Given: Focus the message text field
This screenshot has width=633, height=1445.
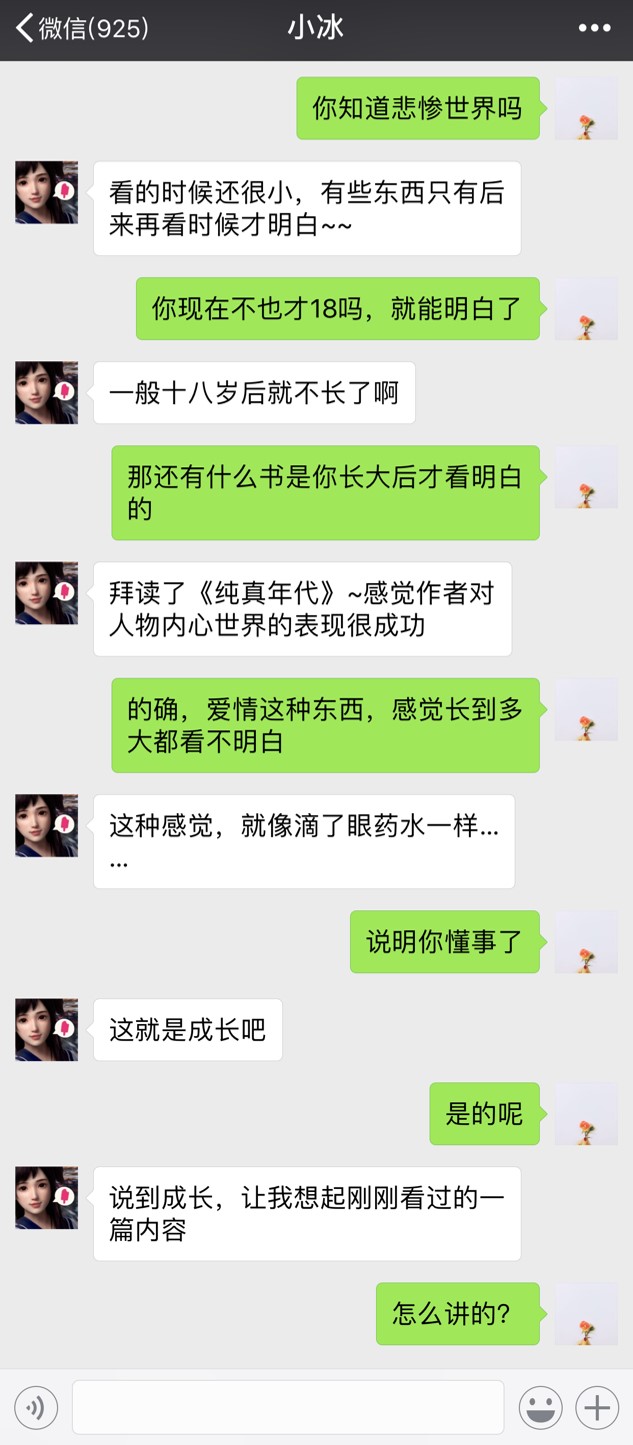Looking at the screenshot, I should 288,1408.
